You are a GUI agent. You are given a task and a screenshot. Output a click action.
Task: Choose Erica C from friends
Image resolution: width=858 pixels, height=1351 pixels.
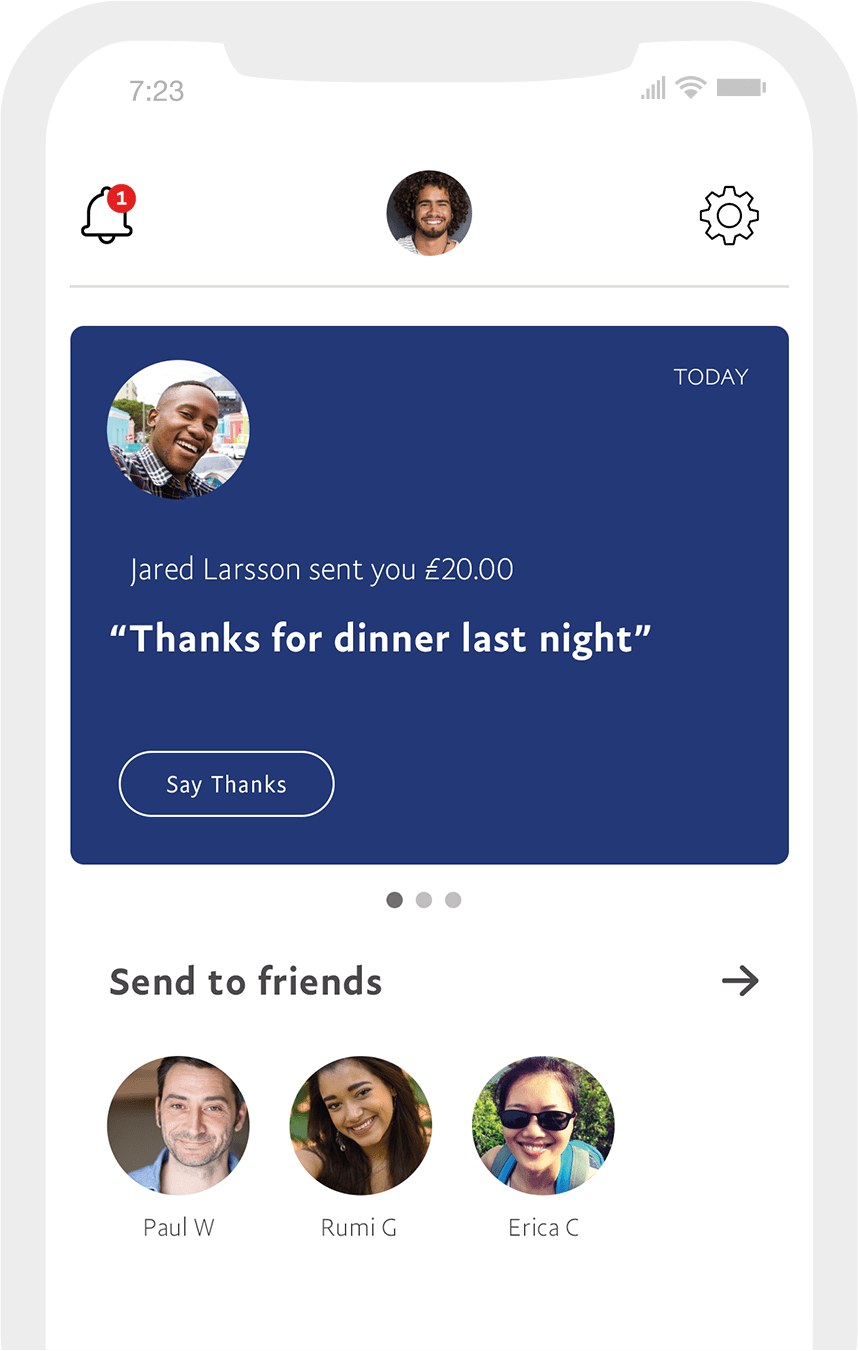[543, 1126]
